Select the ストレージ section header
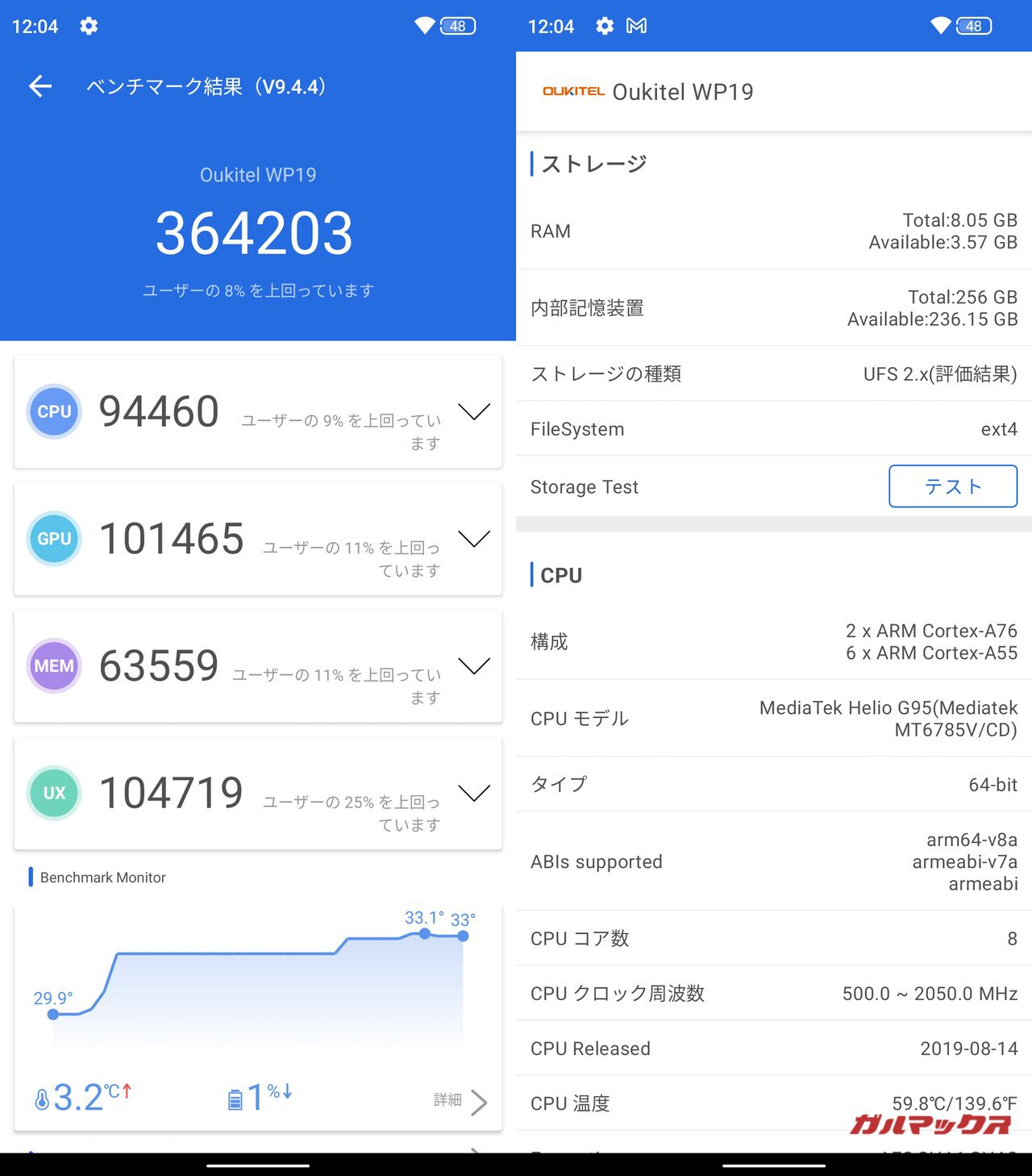This screenshot has width=1032, height=1176. click(x=594, y=163)
